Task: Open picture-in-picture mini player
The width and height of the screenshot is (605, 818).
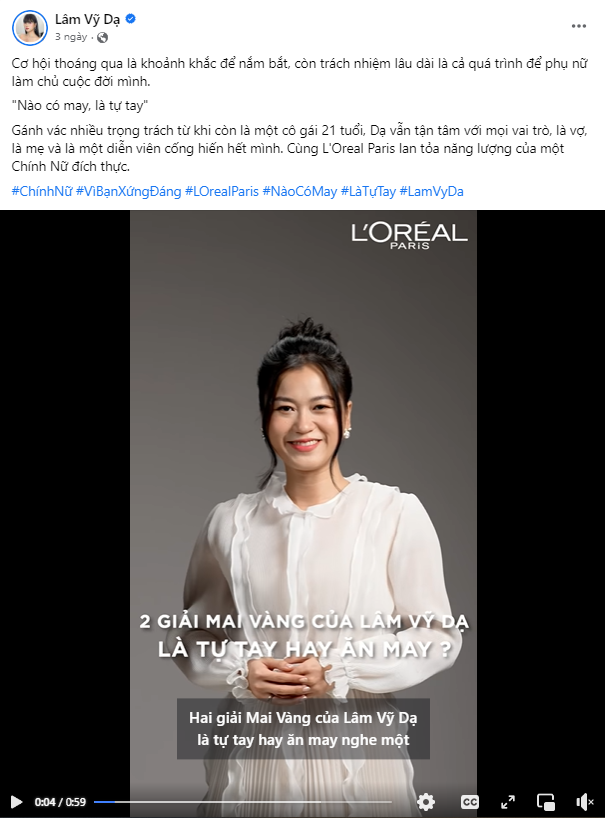Action: 546,801
